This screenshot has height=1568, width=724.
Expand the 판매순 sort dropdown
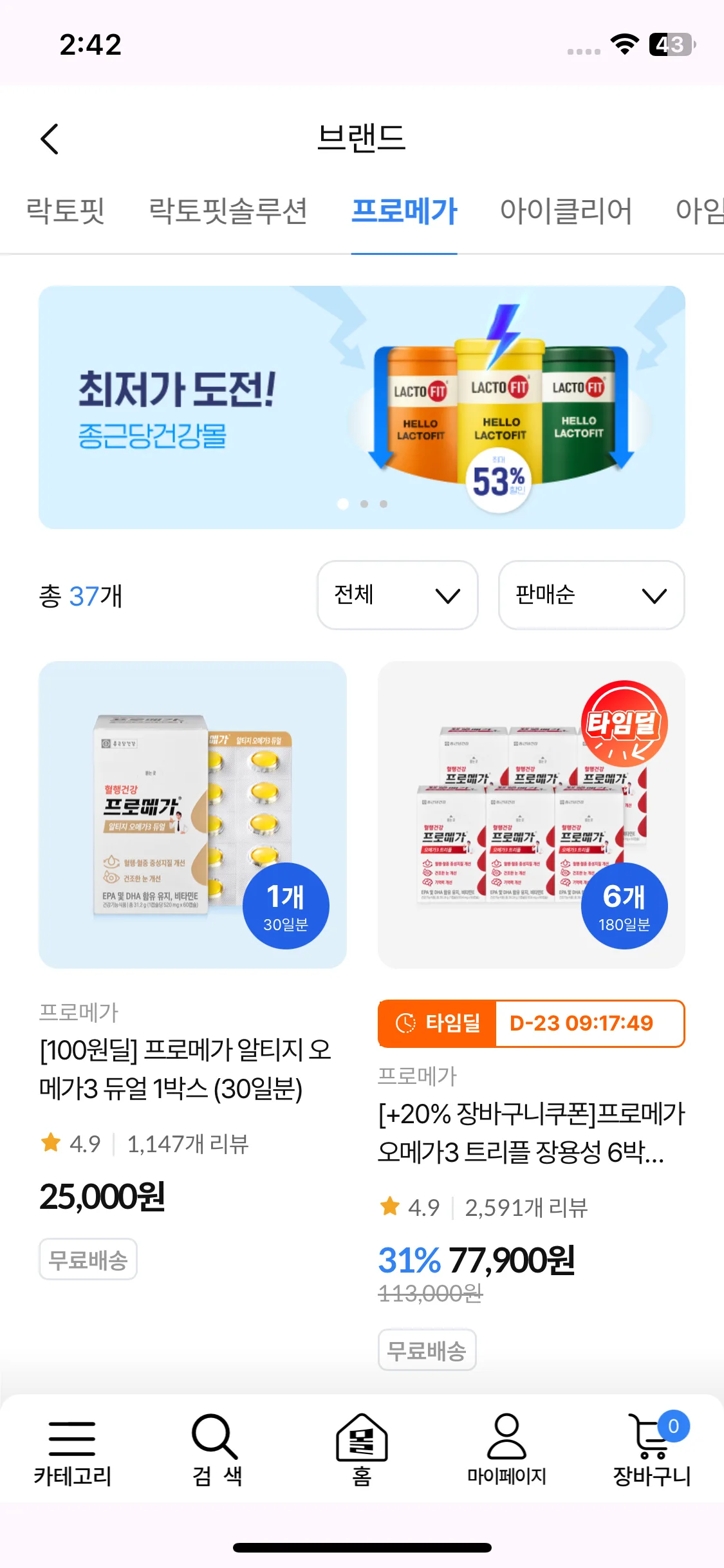[591, 595]
